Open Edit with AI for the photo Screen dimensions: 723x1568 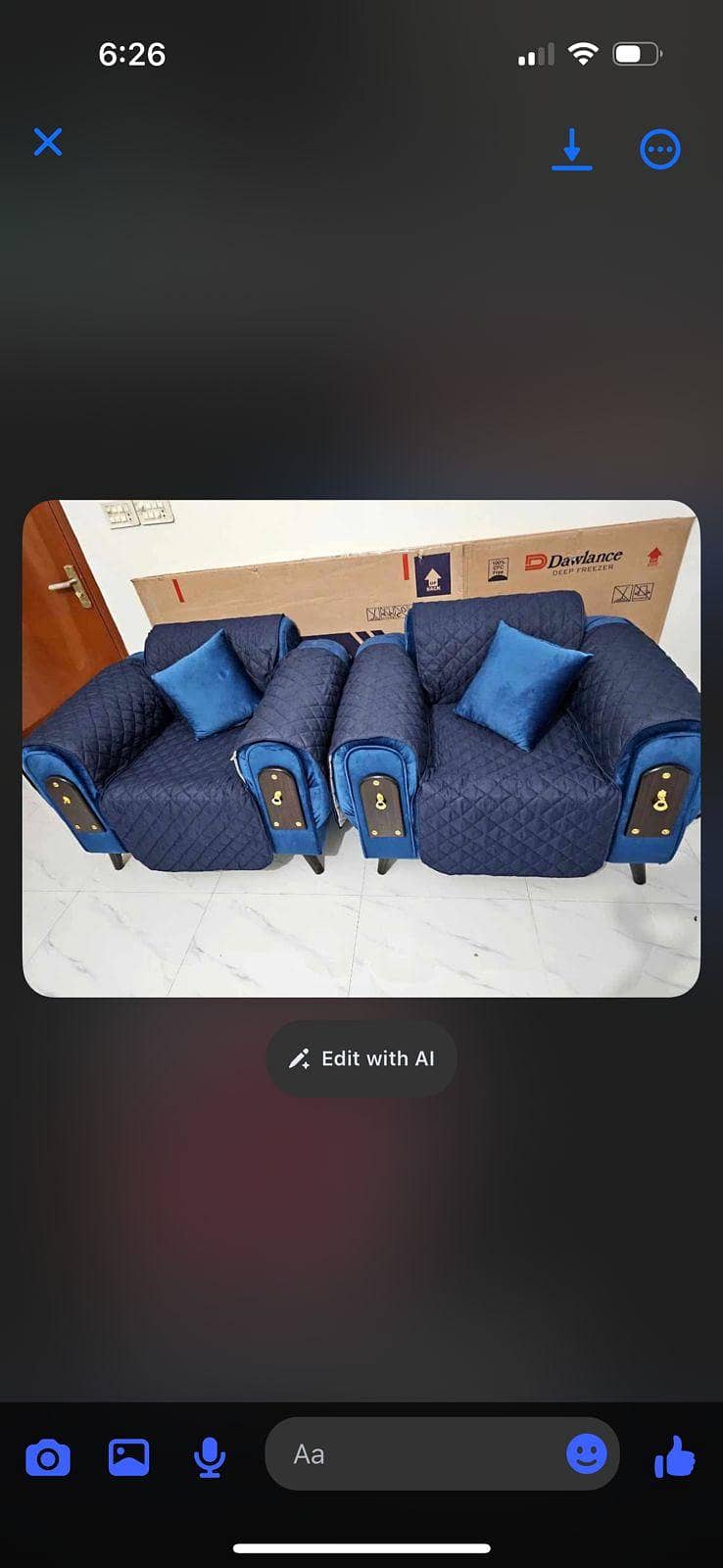(x=361, y=1058)
